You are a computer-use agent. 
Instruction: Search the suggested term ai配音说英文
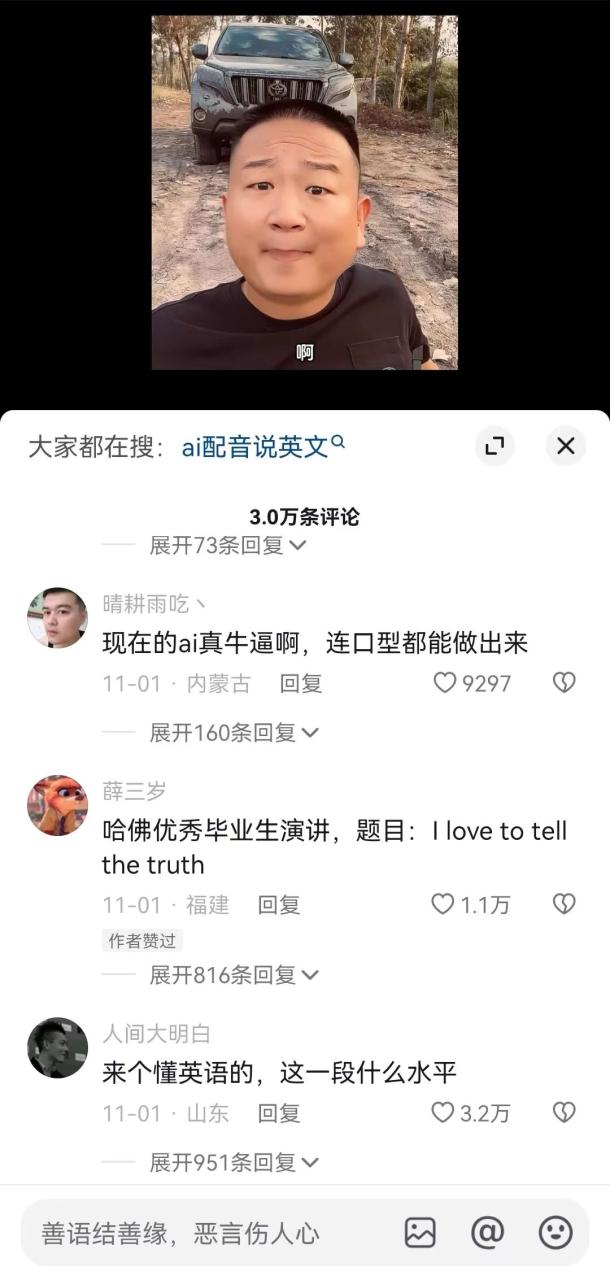coord(263,446)
